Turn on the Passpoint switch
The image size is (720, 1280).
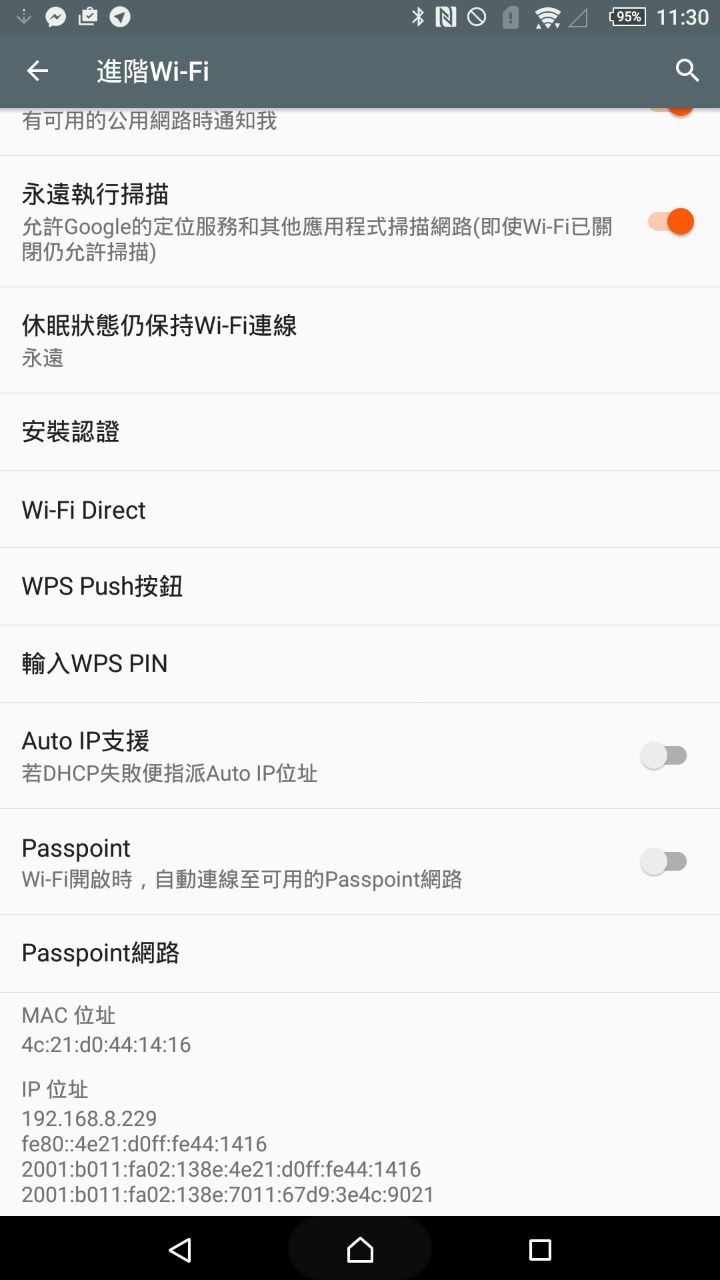tap(663, 861)
